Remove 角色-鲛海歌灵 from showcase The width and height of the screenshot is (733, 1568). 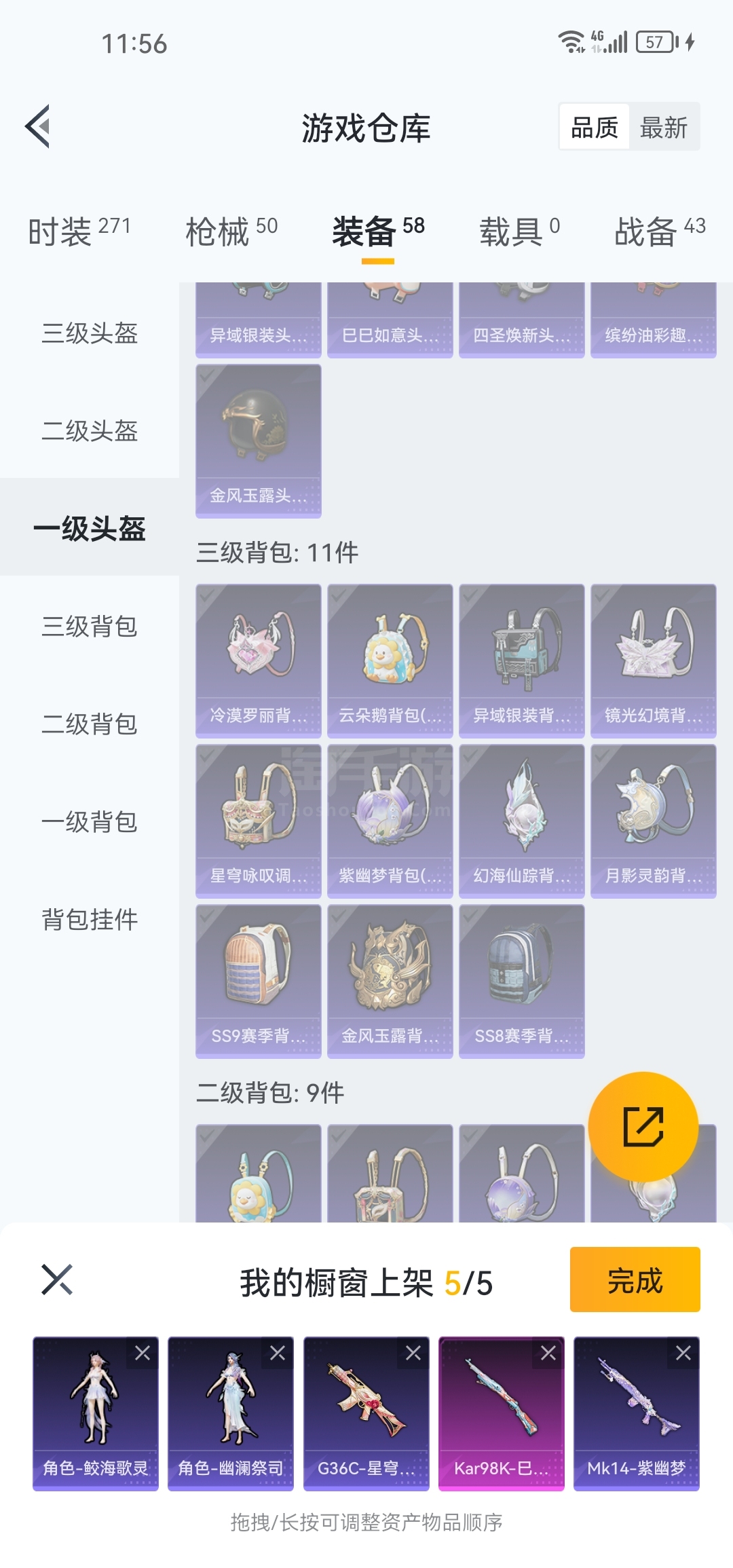(143, 1354)
